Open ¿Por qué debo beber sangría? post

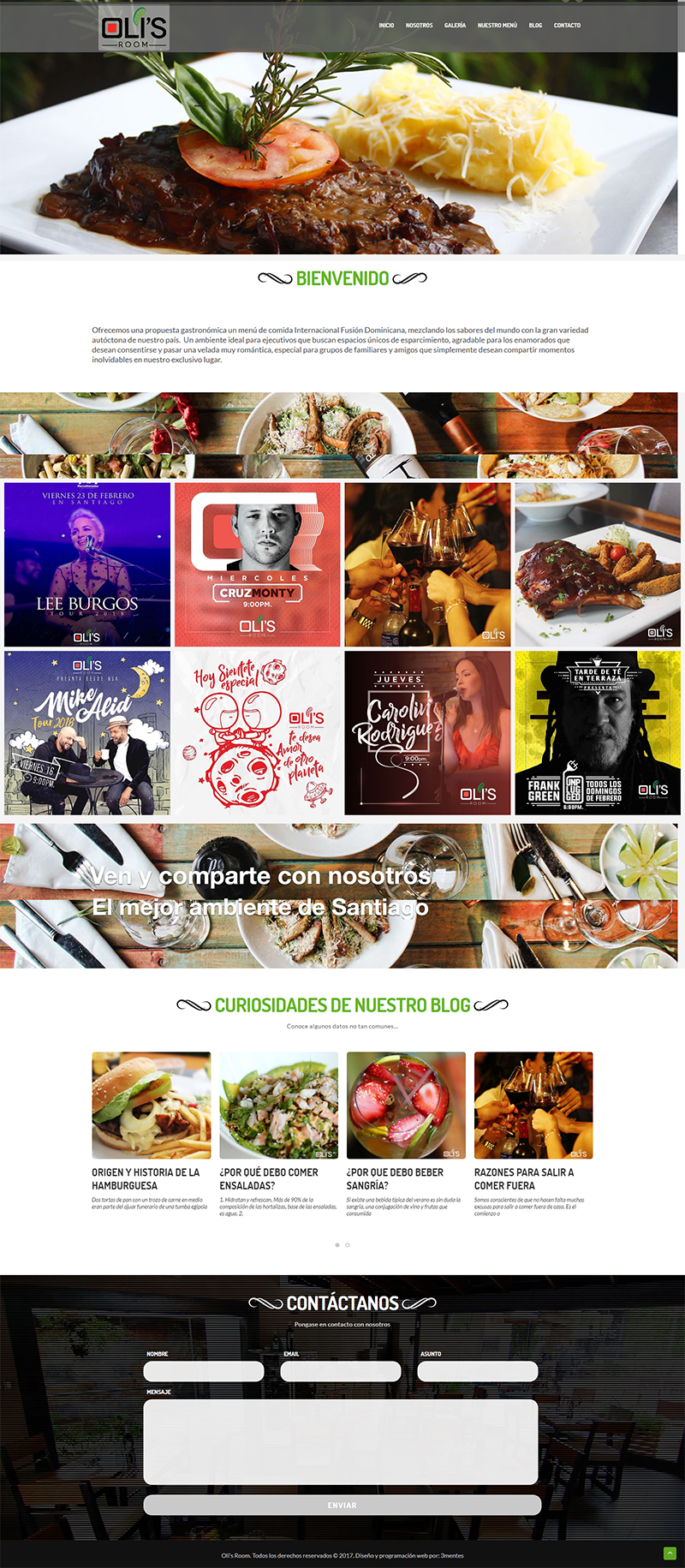(395, 1178)
